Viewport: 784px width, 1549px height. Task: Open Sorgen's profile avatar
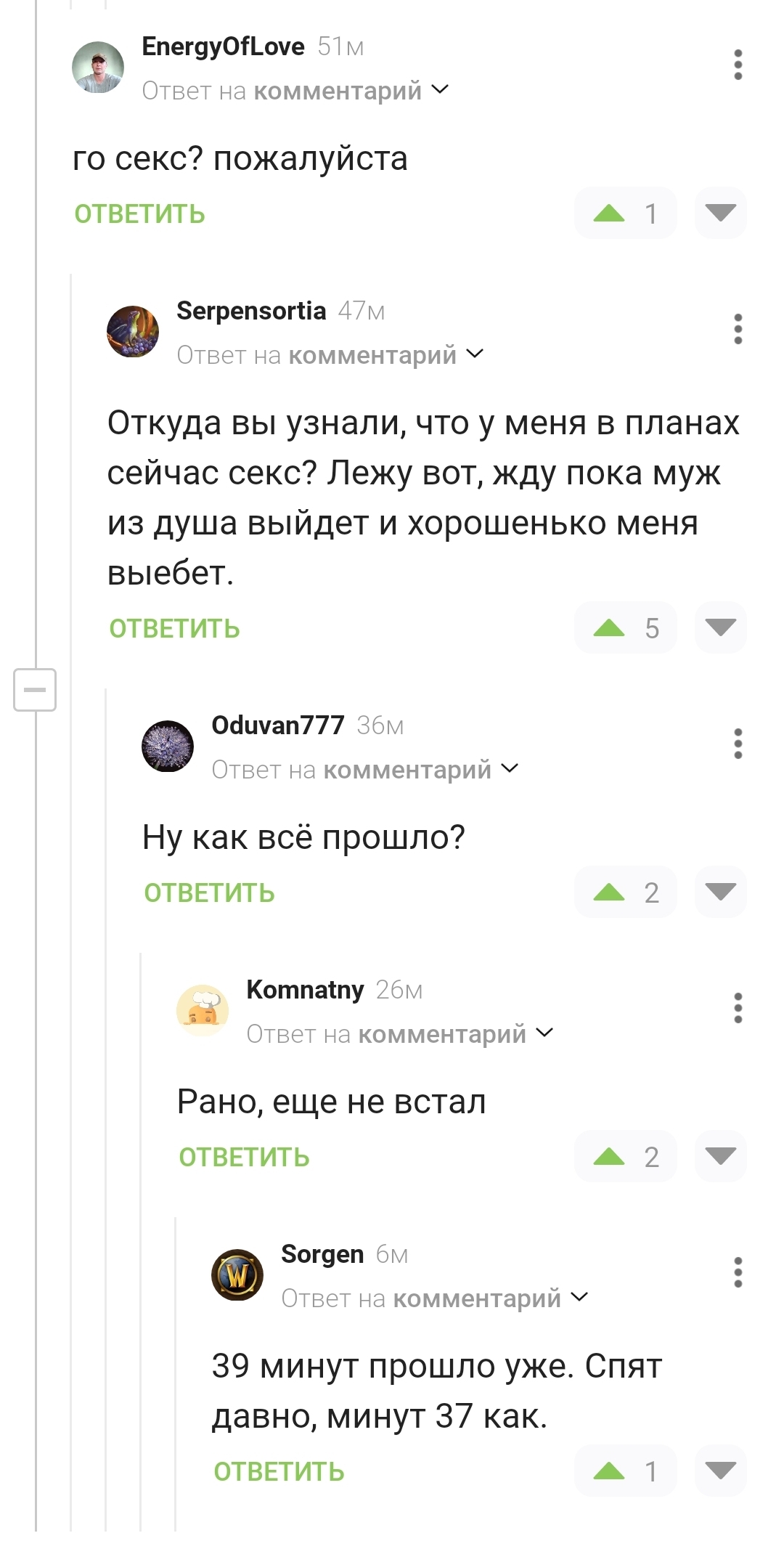tap(237, 1275)
